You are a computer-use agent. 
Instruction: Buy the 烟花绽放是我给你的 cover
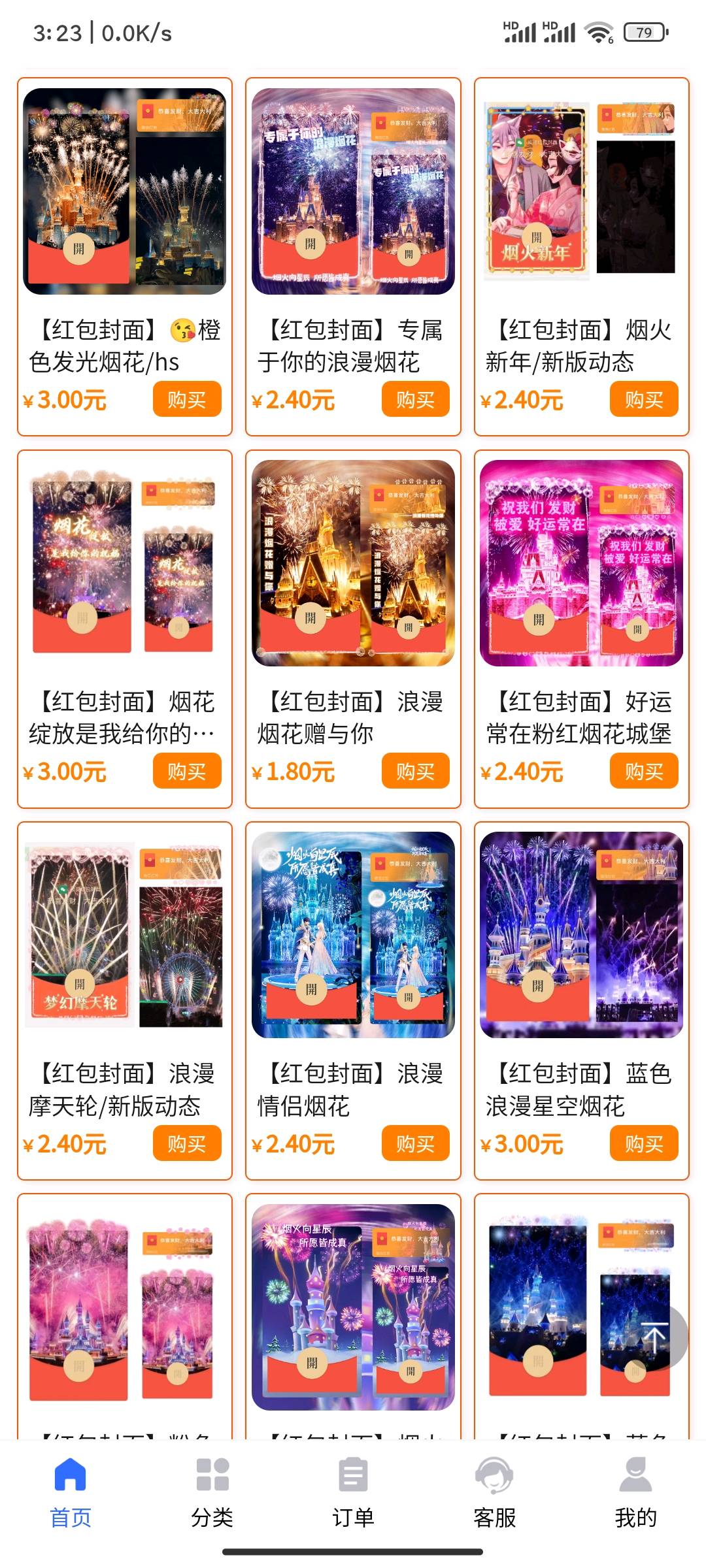(187, 771)
